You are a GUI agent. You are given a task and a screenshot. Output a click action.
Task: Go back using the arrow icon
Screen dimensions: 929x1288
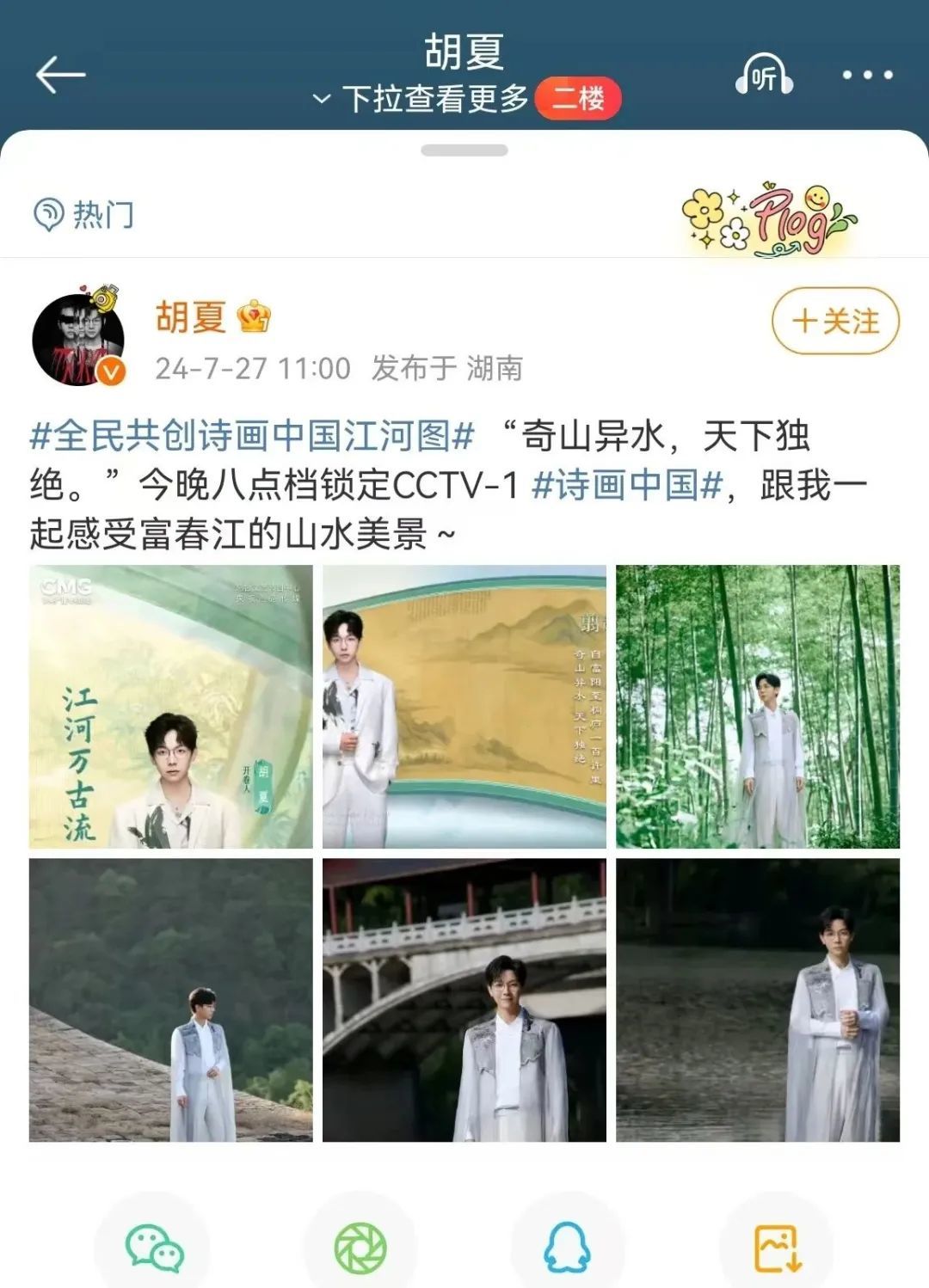tap(60, 75)
